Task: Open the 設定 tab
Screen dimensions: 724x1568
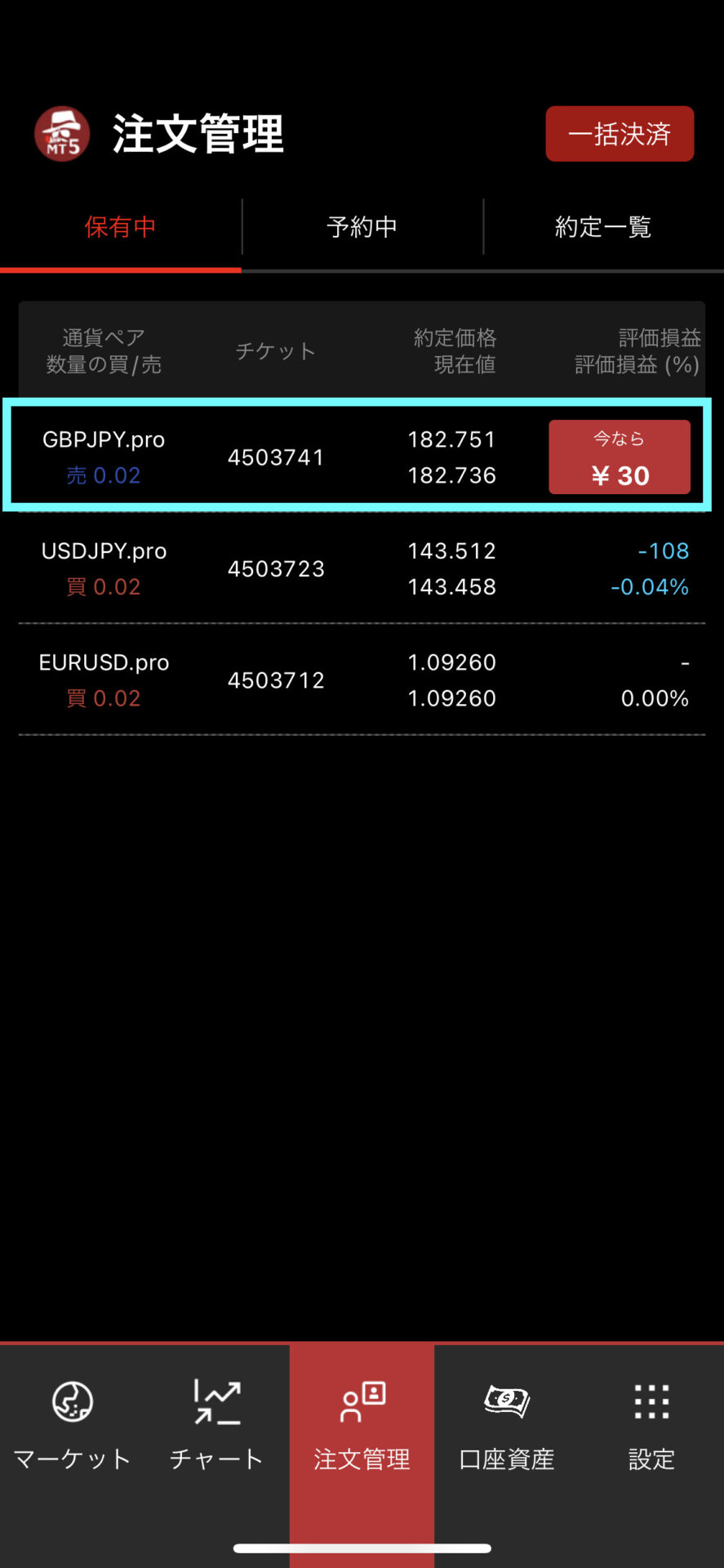Action: (x=651, y=1425)
